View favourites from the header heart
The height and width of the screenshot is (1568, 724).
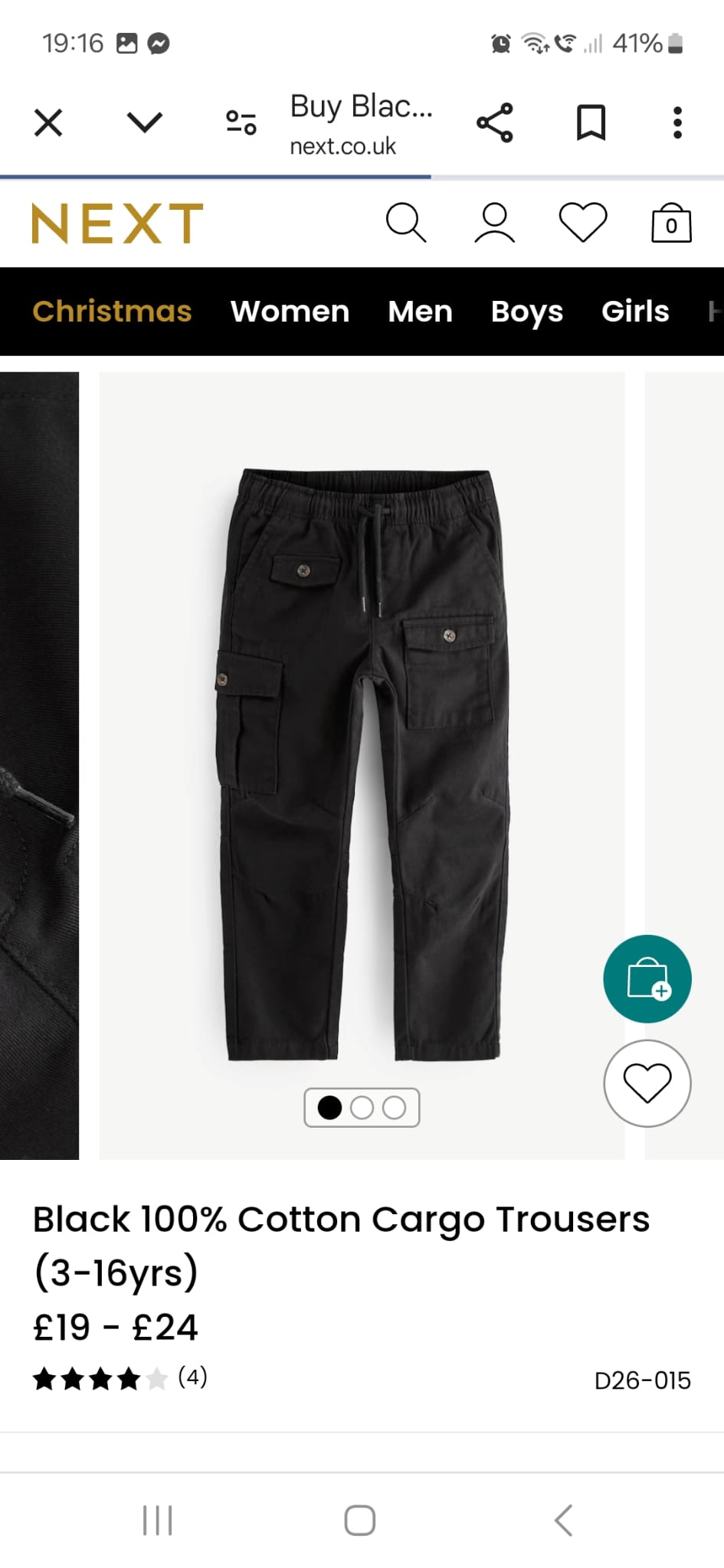[x=583, y=223]
